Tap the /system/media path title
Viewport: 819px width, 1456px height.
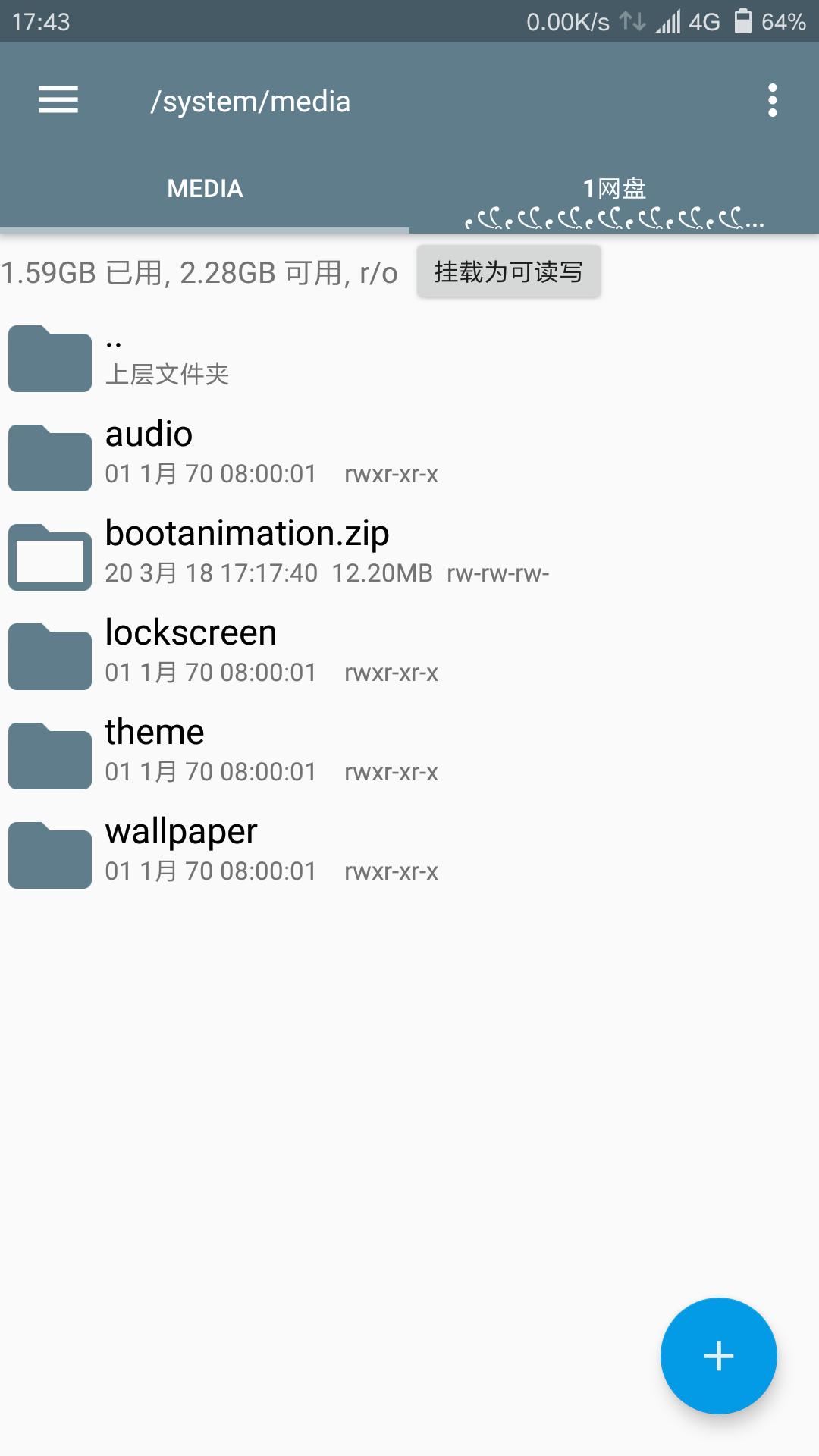(x=250, y=102)
